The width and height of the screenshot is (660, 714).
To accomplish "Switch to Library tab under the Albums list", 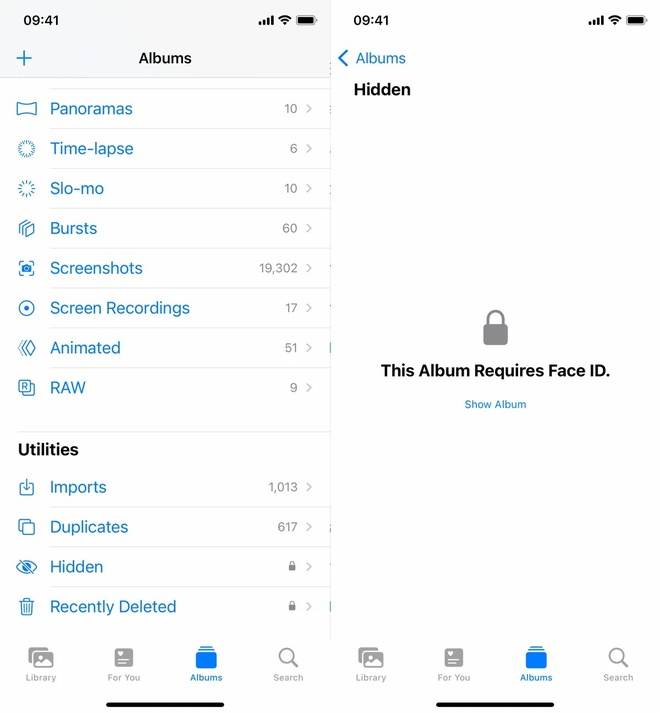I will click(x=41, y=664).
